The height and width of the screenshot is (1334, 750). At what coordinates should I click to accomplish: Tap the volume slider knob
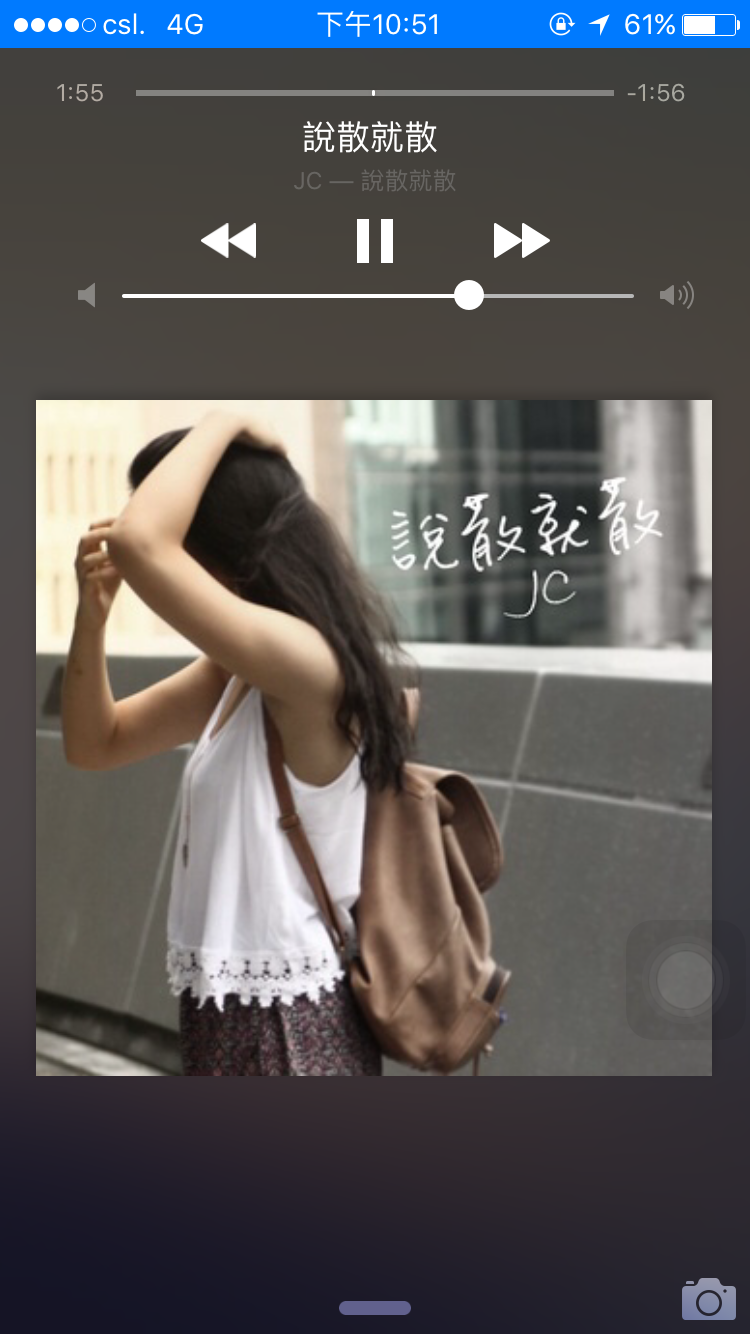point(469,295)
